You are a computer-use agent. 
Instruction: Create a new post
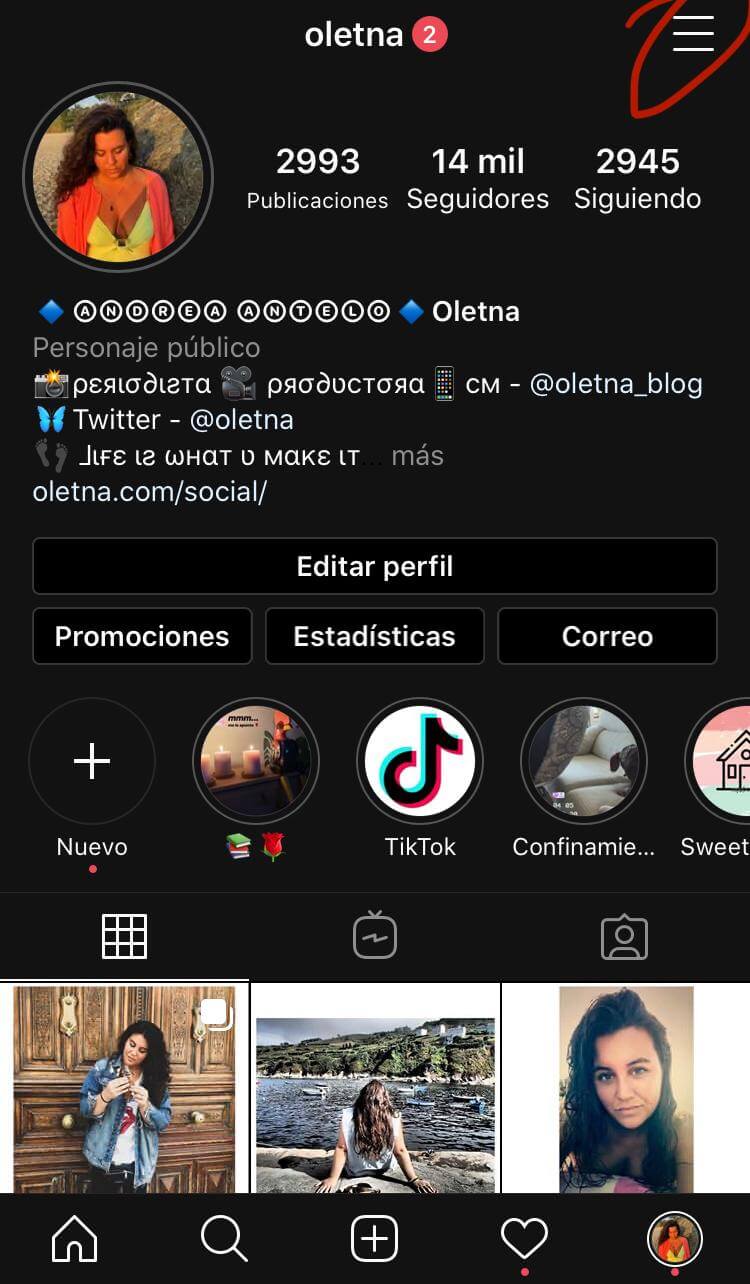[x=375, y=1240]
